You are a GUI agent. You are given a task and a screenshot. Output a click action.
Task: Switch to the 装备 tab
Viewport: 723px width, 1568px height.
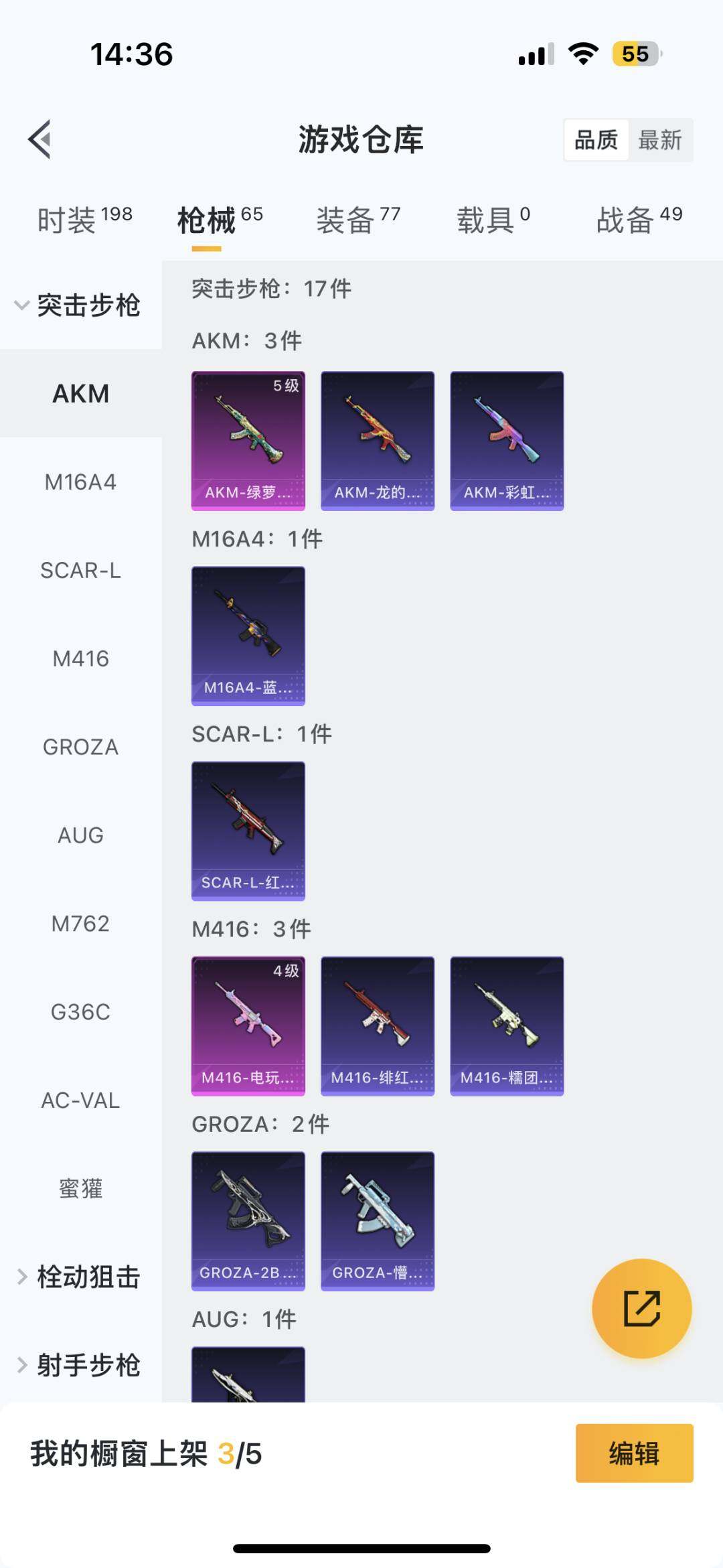pos(357,220)
